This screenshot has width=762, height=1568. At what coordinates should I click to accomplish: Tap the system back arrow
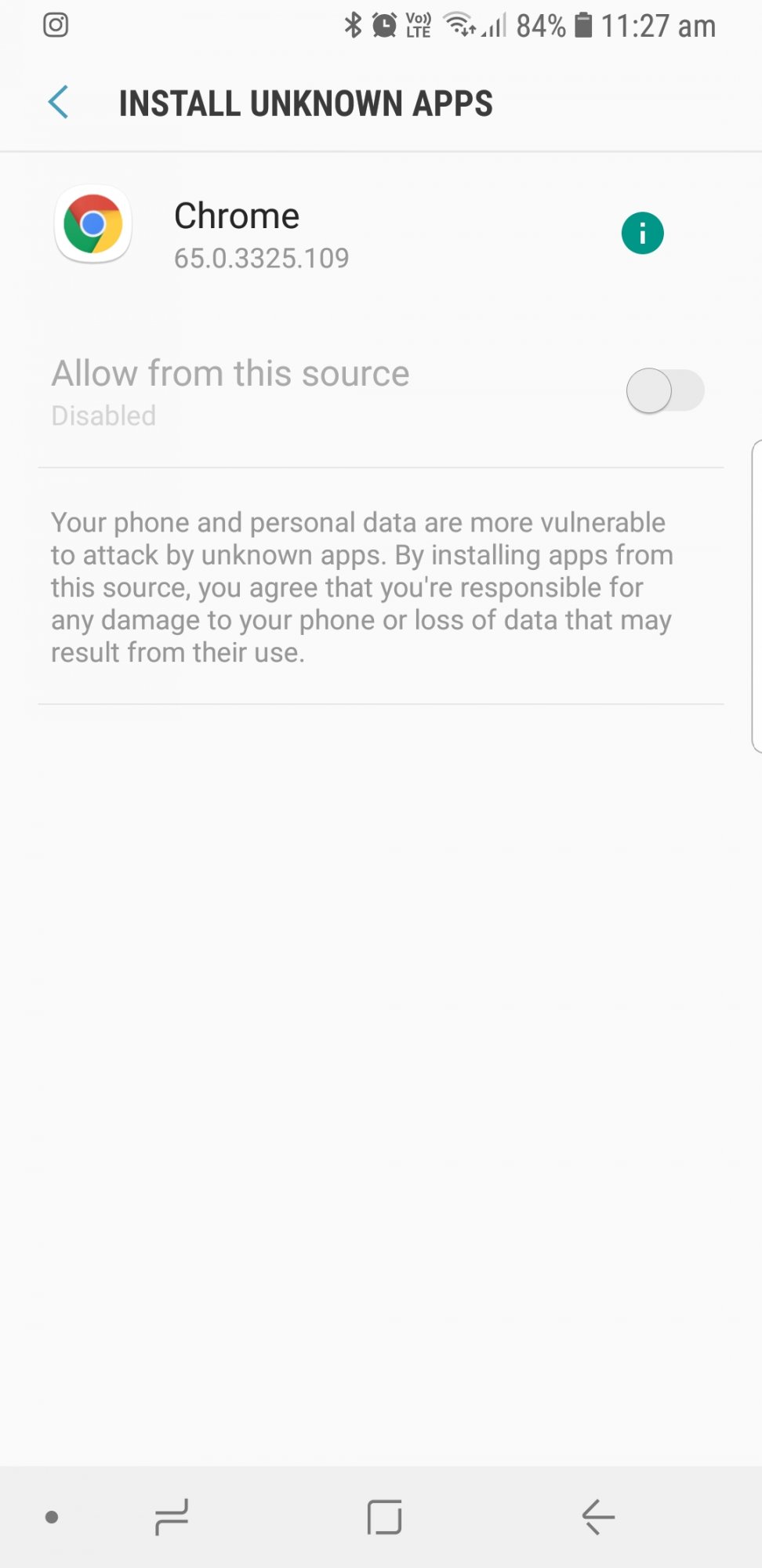pos(598,1517)
